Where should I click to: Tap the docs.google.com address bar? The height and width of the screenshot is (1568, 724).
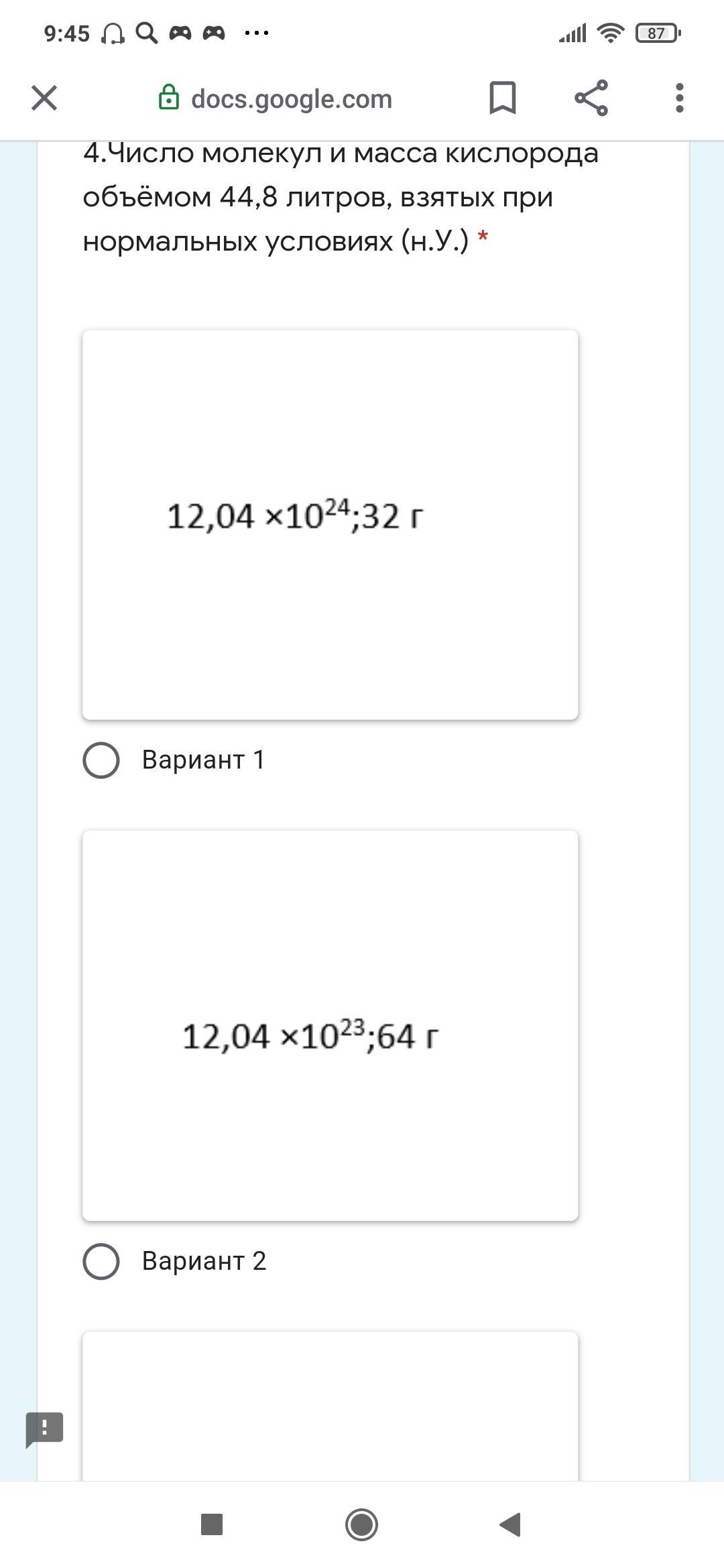291,99
